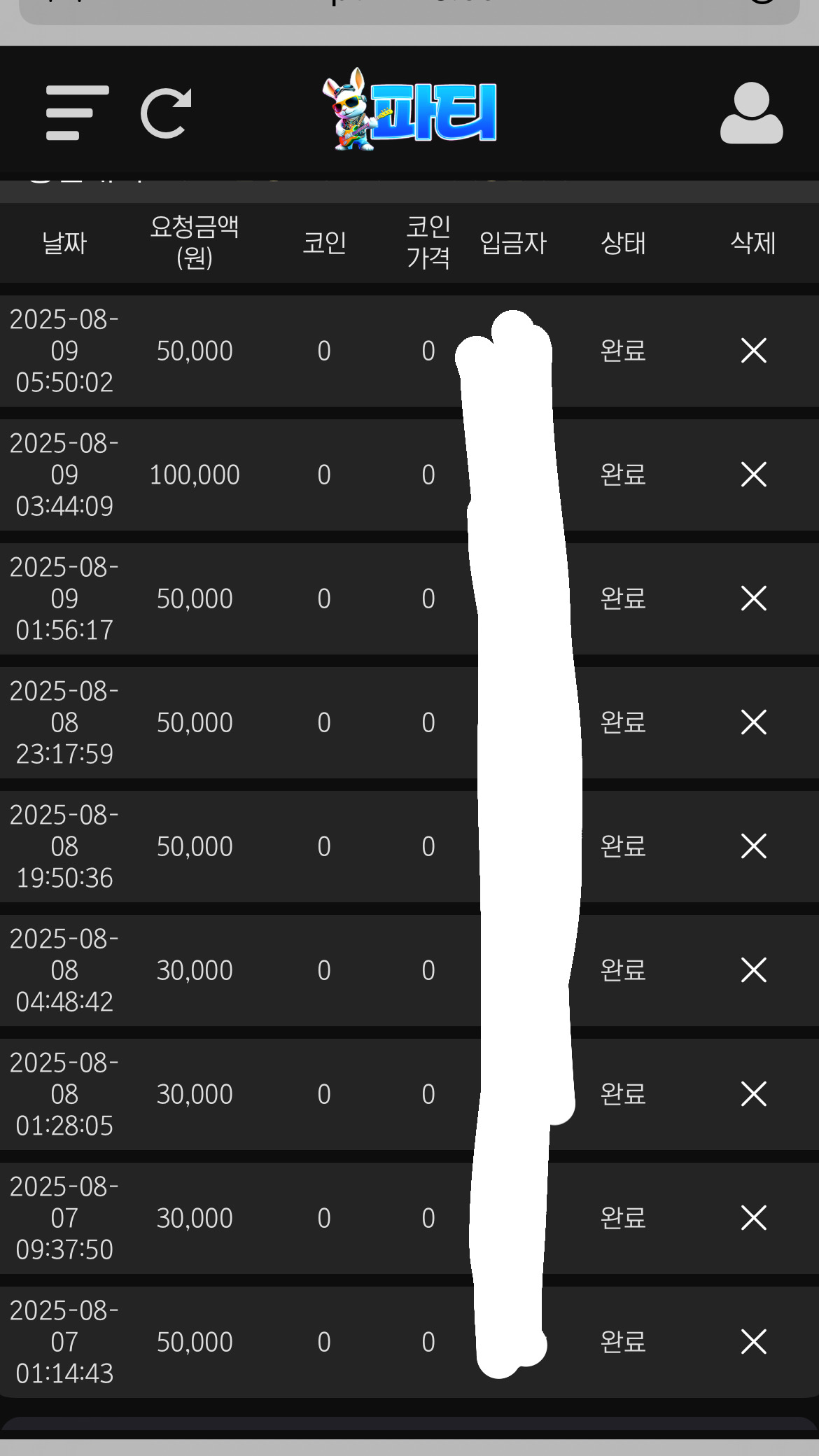Delete the 2025-08-08 23:17:59 request
This screenshot has height=1456, width=819.
[753, 722]
